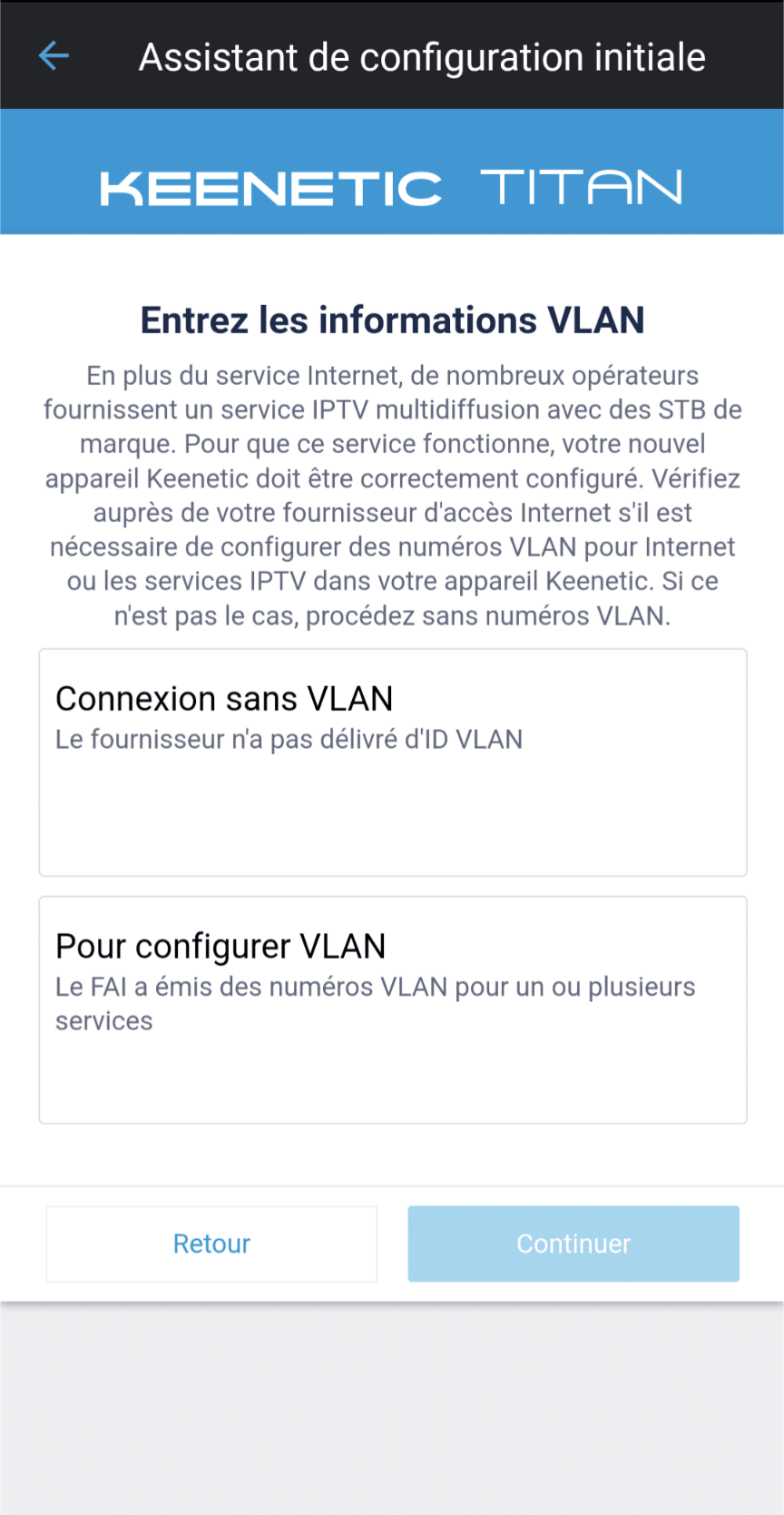Tap the Retour button
Viewport: 784px width, 1515px height.
click(x=211, y=1244)
